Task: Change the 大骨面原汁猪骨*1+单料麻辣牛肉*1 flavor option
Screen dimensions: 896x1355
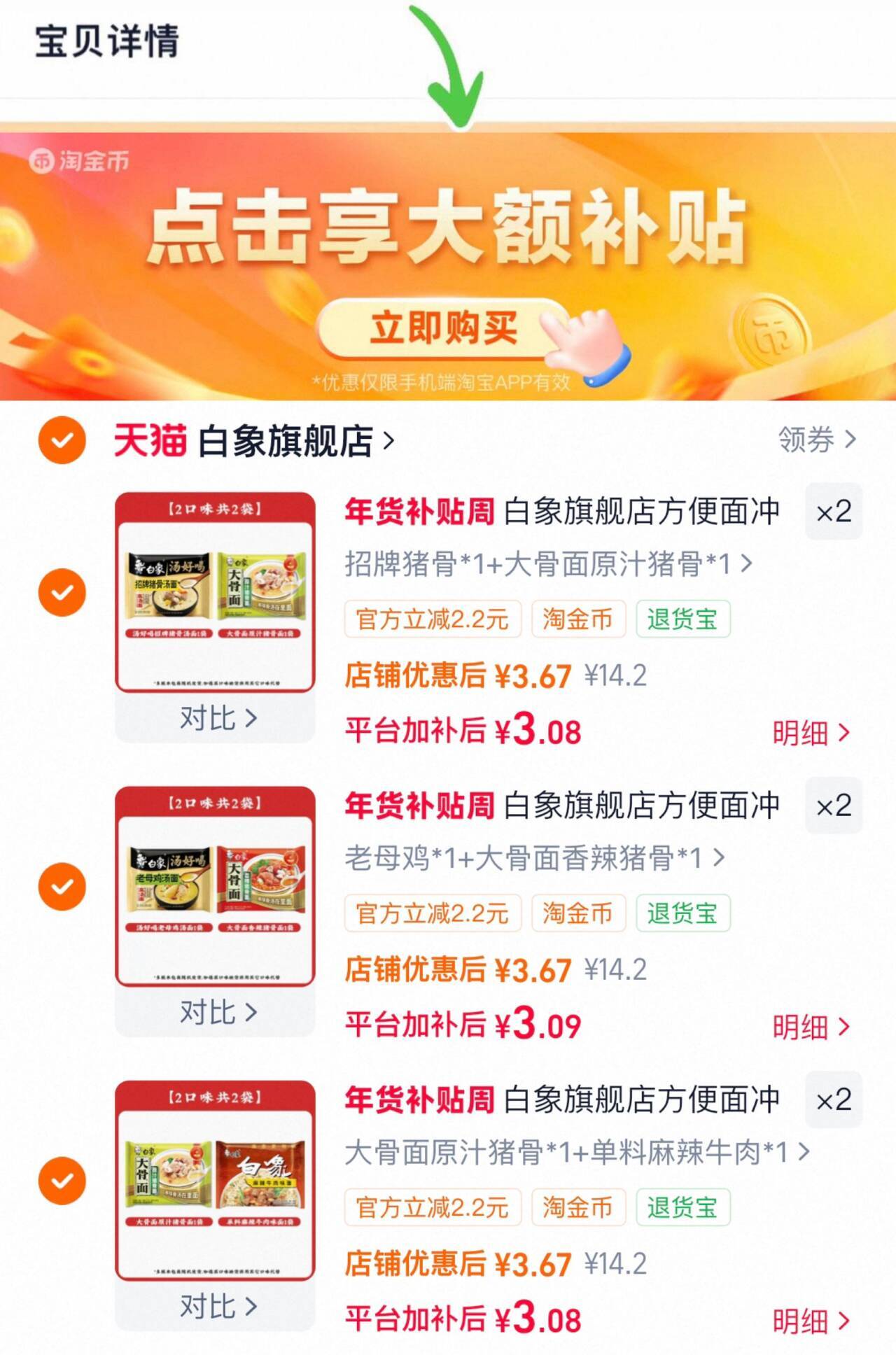Action: (x=576, y=1151)
